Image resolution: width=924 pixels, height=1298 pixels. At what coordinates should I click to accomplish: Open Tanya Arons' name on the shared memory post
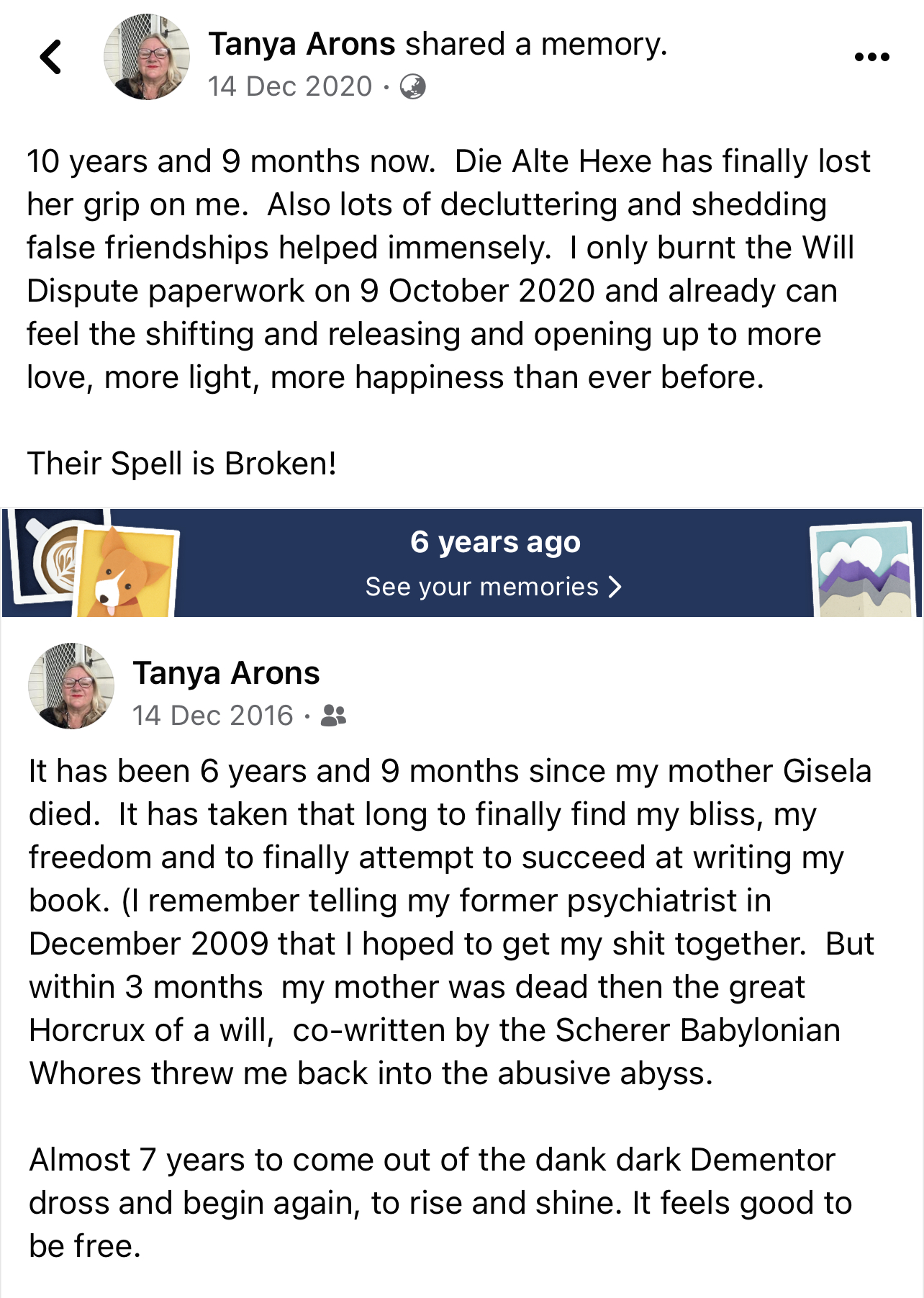(302, 44)
